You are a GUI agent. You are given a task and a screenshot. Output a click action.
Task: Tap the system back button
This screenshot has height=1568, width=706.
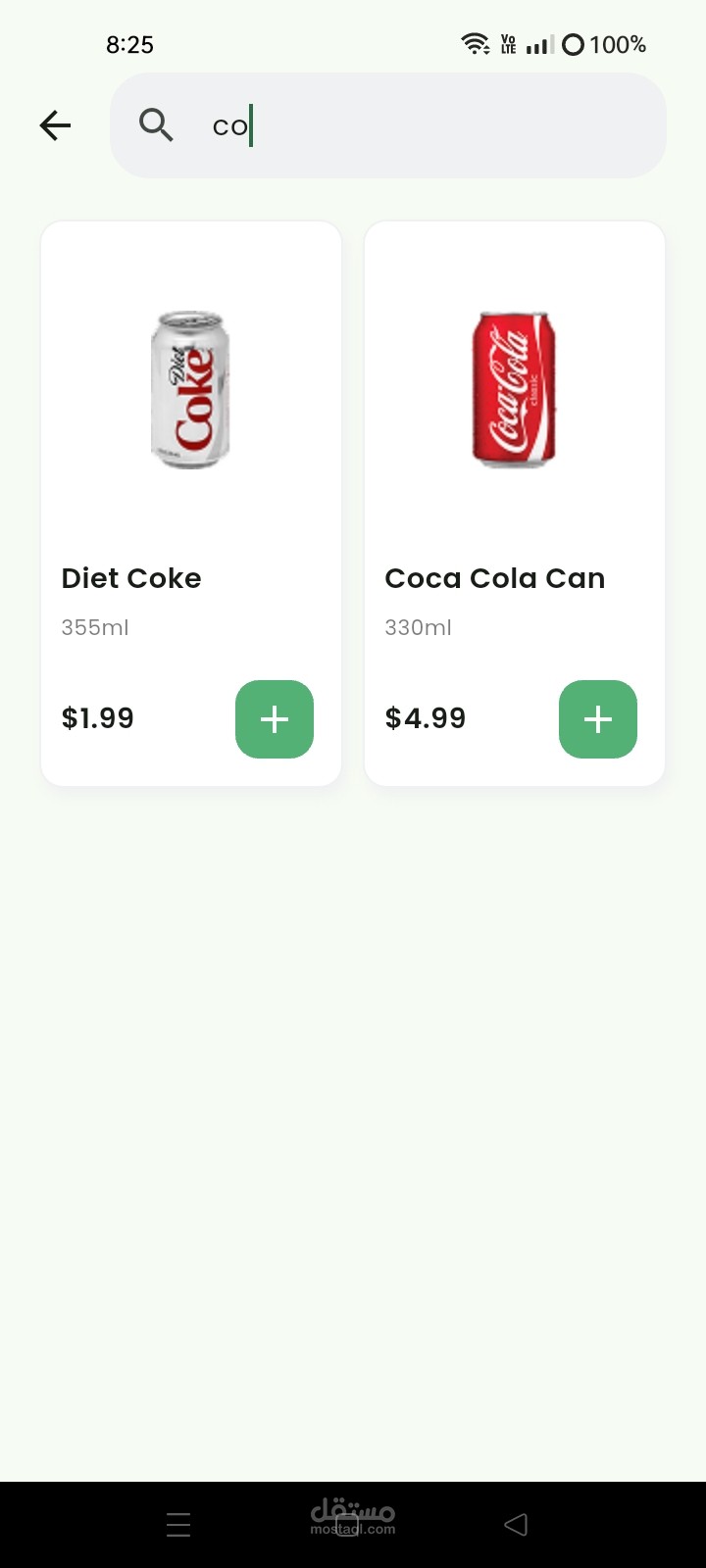tap(516, 1524)
